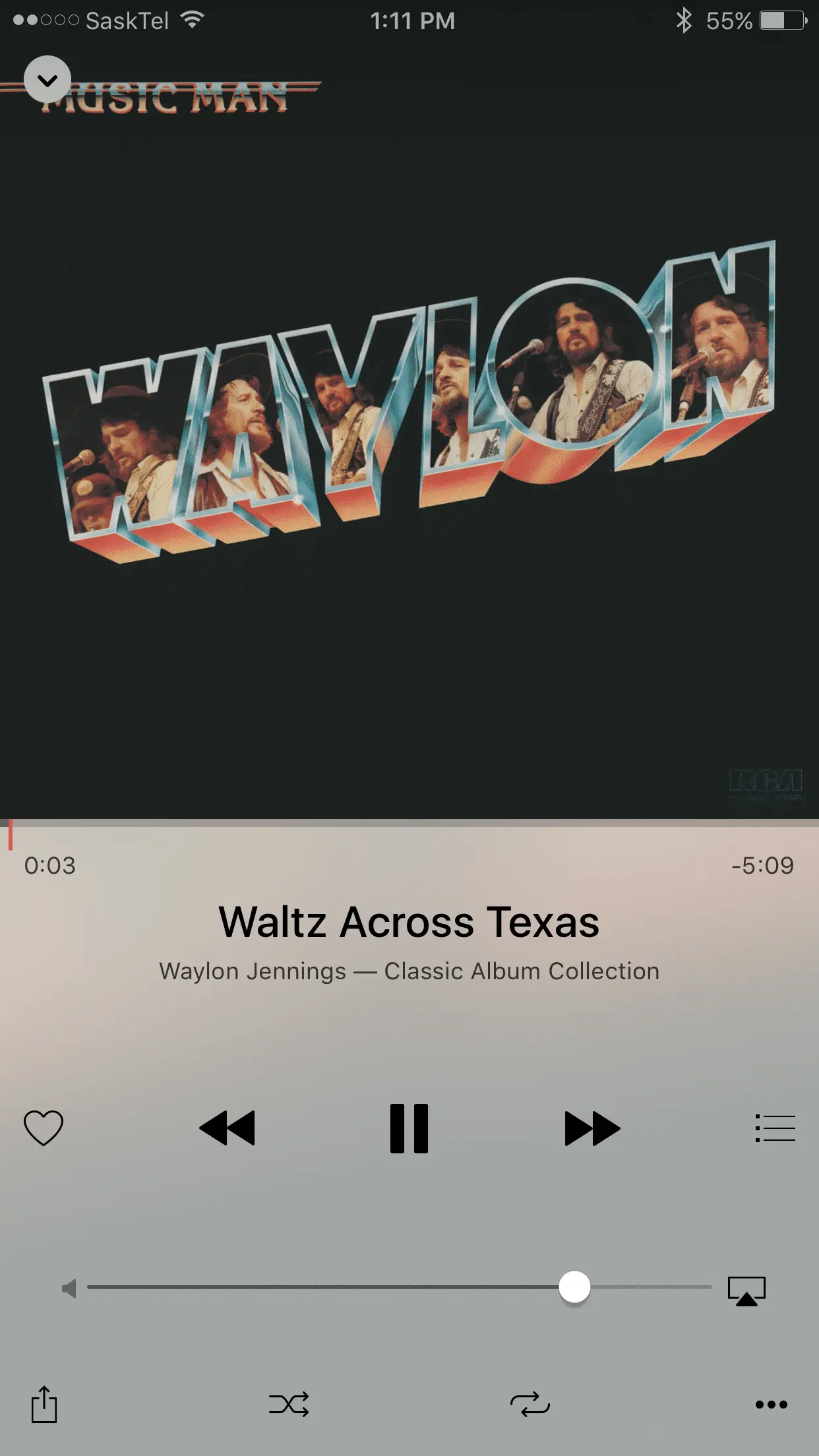Image resolution: width=819 pixels, height=1456 pixels.
Task: Open the more options ellipsis menu
Action: [771, 1404]
